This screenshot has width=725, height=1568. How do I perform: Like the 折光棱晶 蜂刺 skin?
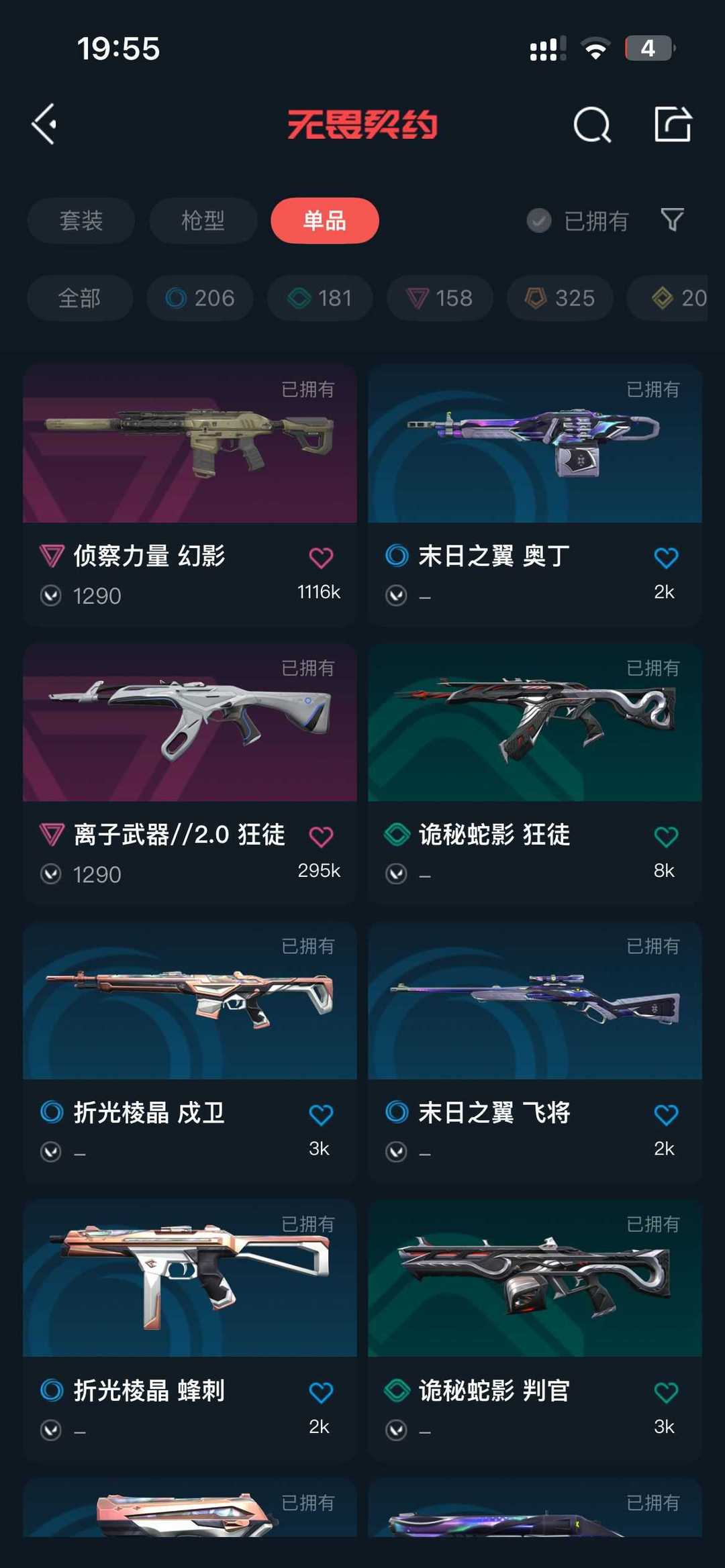[321, 1392]
